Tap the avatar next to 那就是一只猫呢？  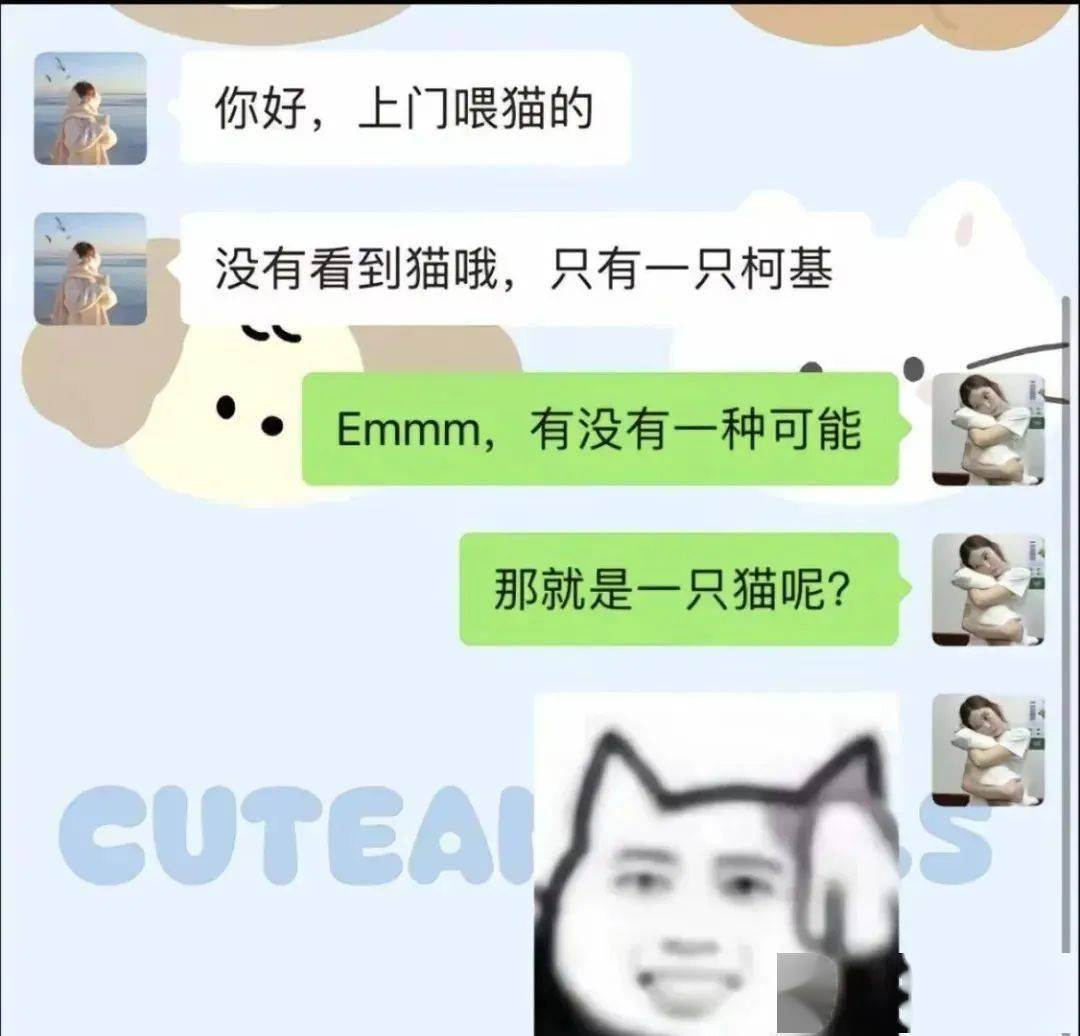coord(988,590)
